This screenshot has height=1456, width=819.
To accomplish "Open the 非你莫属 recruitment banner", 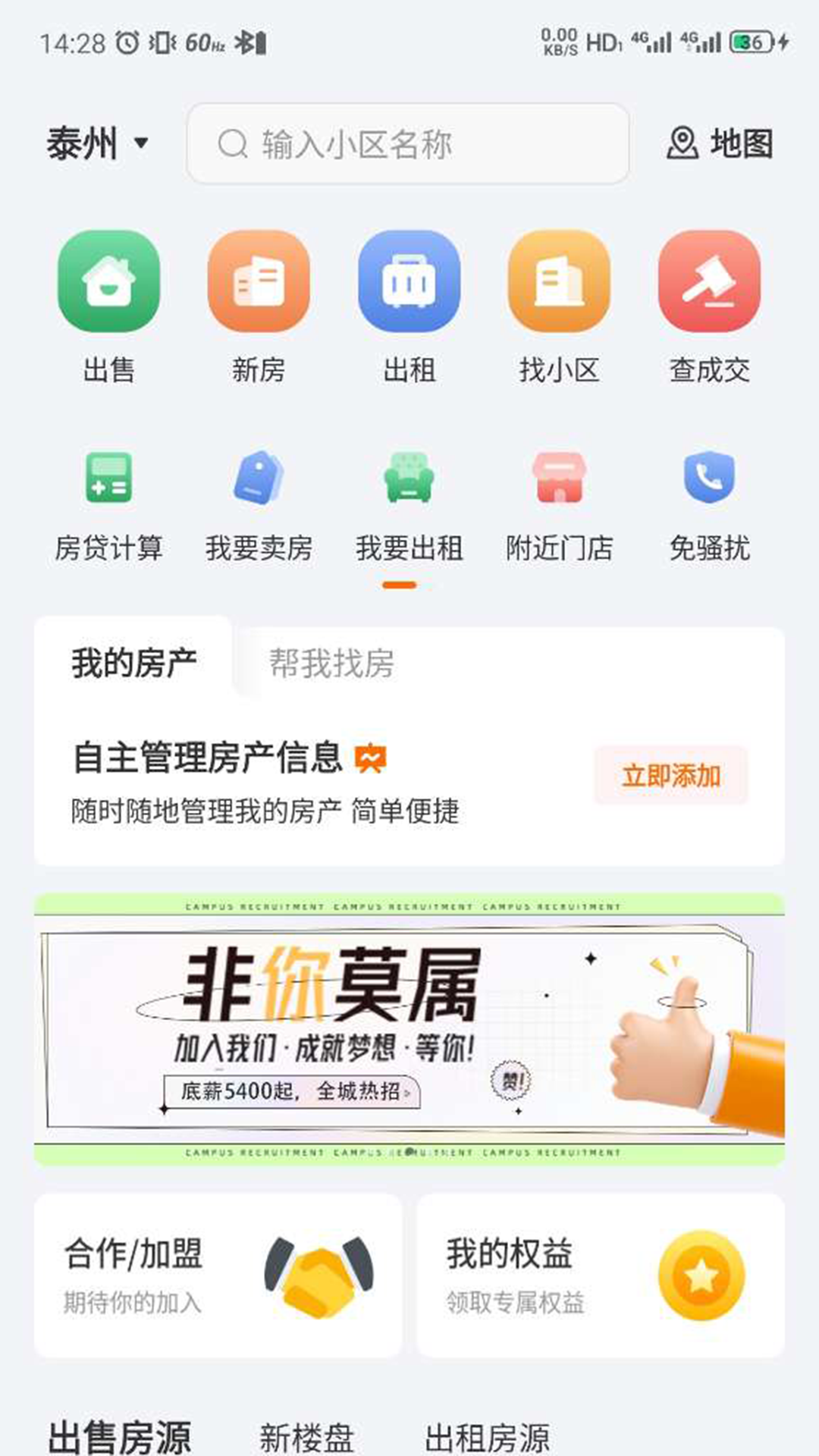I will click(409, 1029).
